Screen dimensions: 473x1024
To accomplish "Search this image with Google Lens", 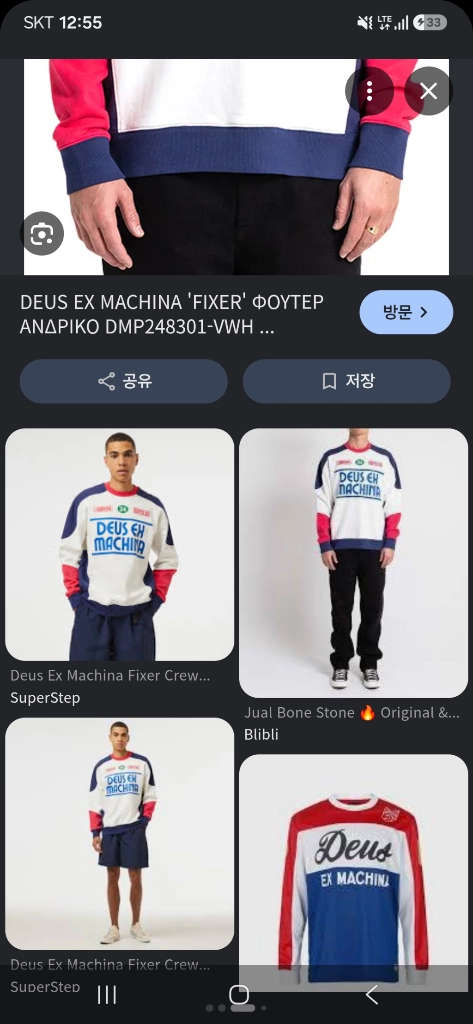I will point(42,234).
